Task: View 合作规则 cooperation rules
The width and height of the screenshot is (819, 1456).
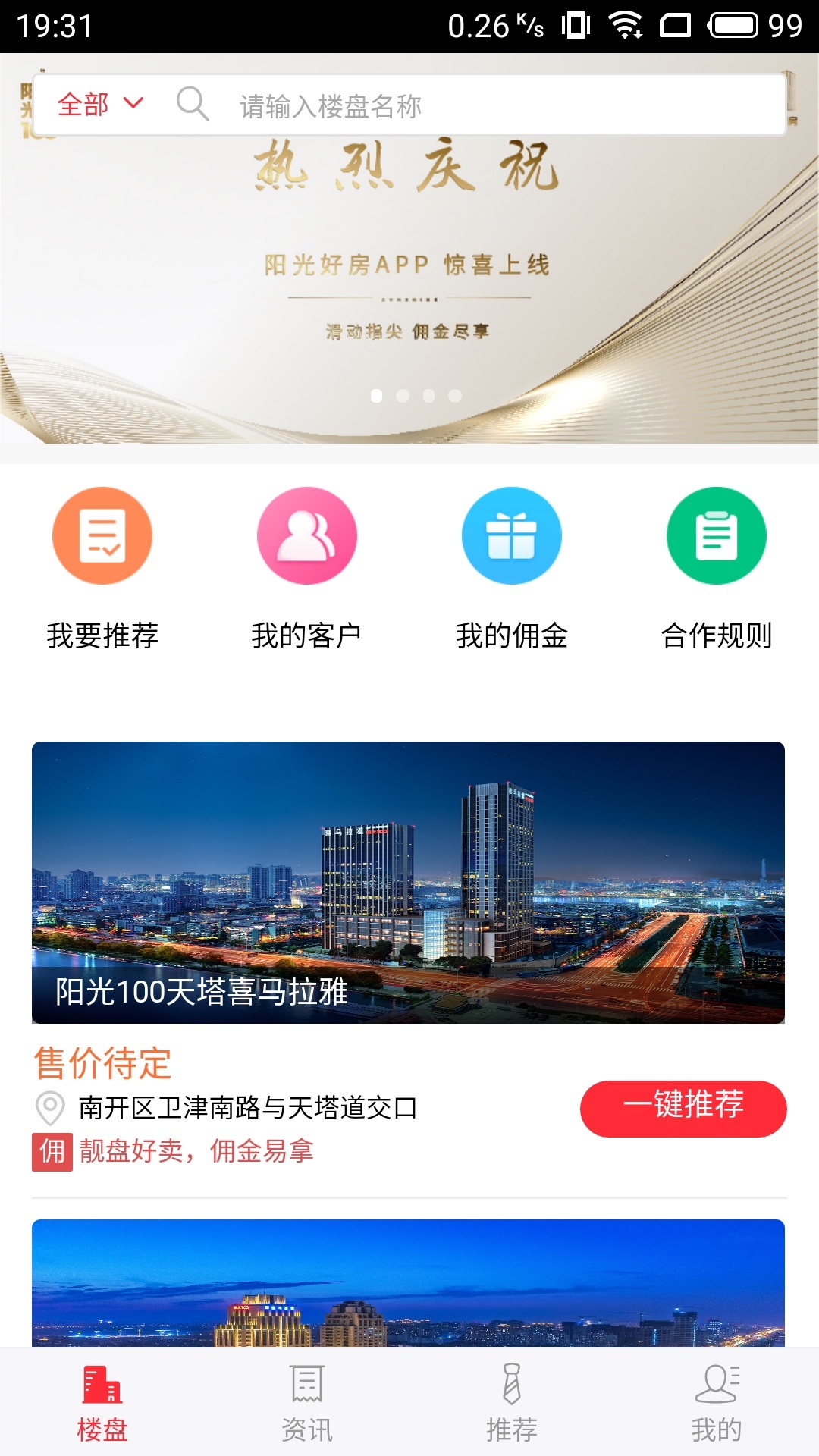Action: coord(716,569)
